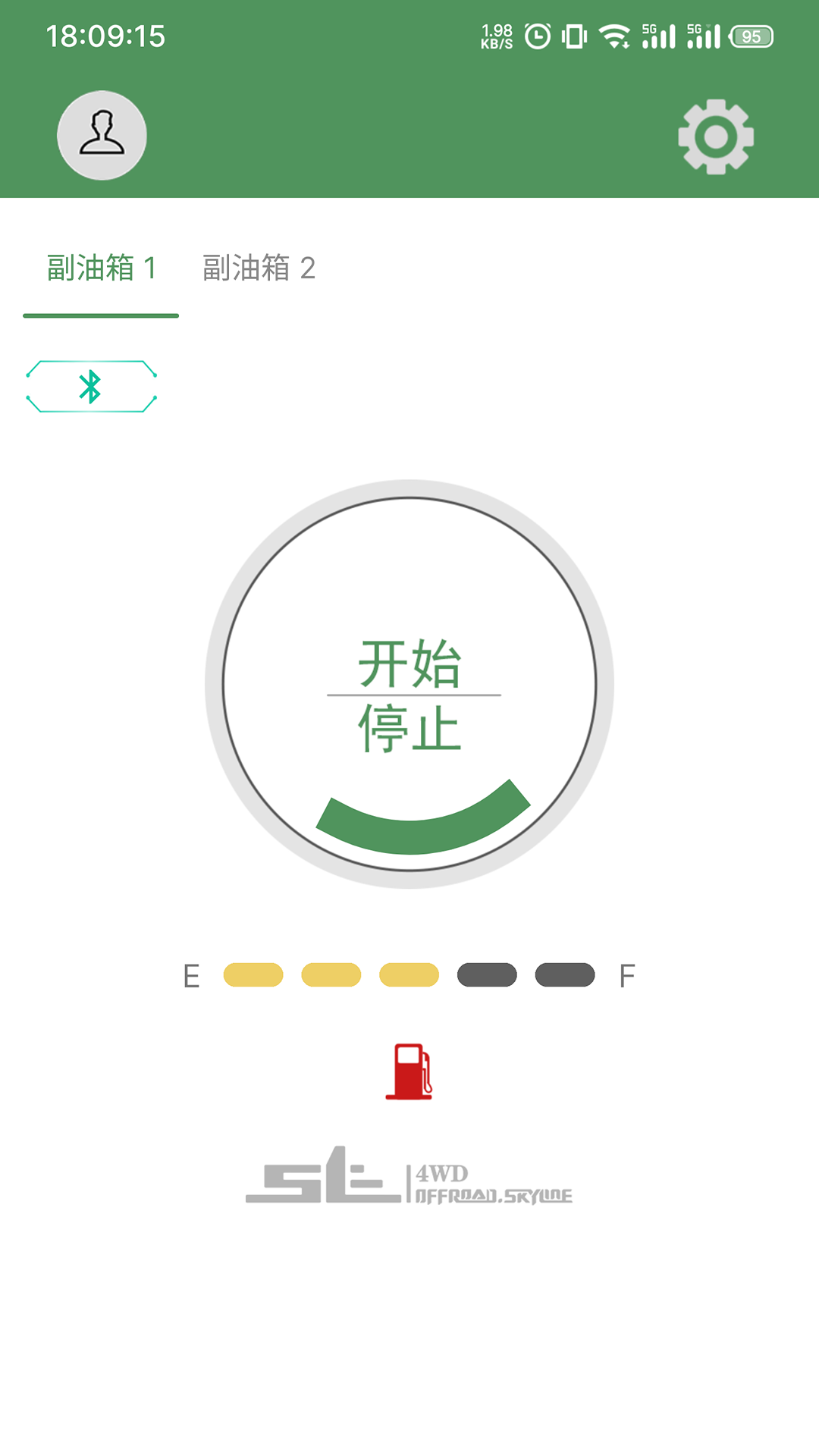The width and height of the screenshot is (819, 1456).
Task: Click the red fuel pump icon
Action: (409, 1069)
